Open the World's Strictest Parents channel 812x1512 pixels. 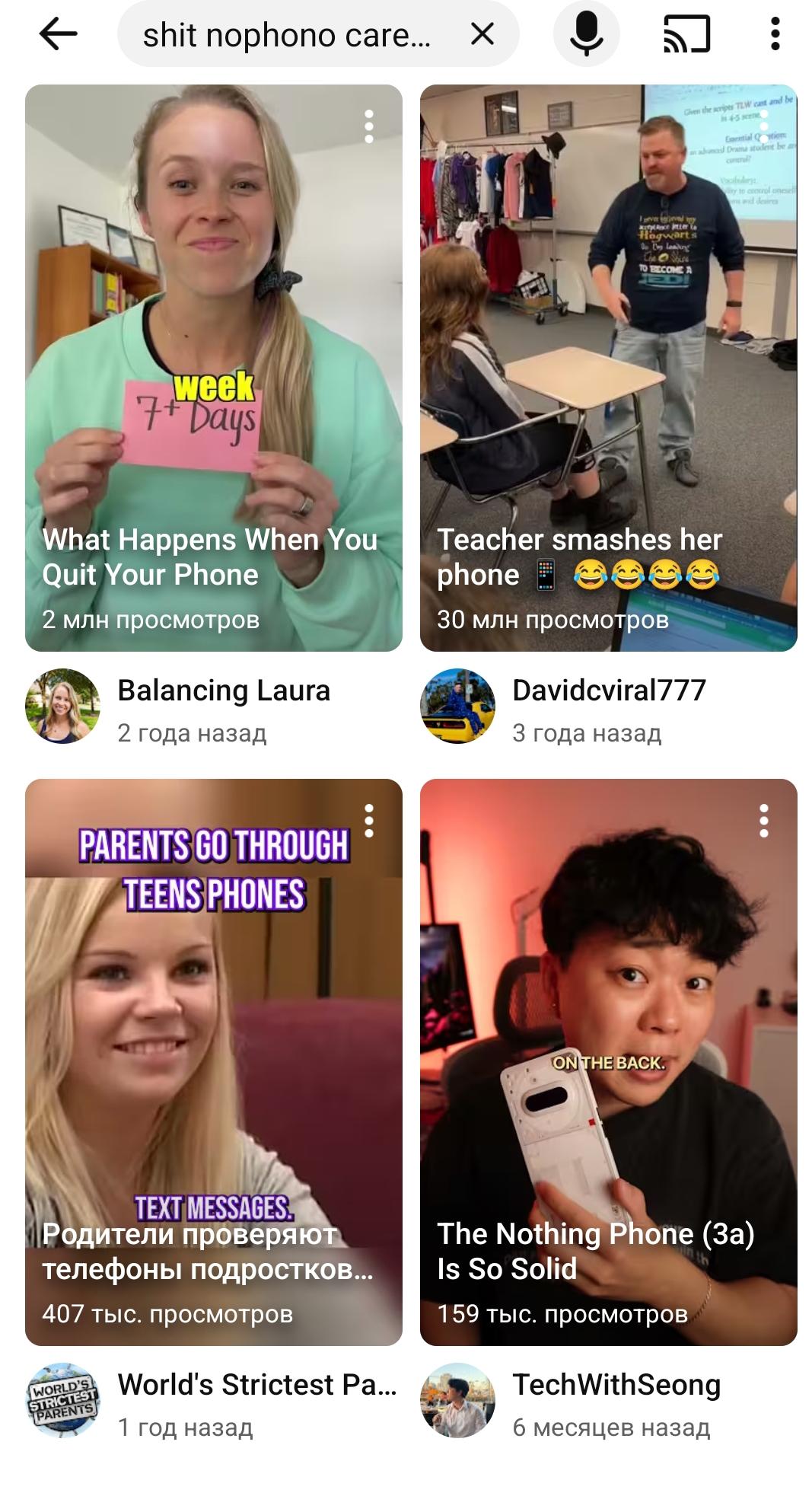coord(62,1400)
